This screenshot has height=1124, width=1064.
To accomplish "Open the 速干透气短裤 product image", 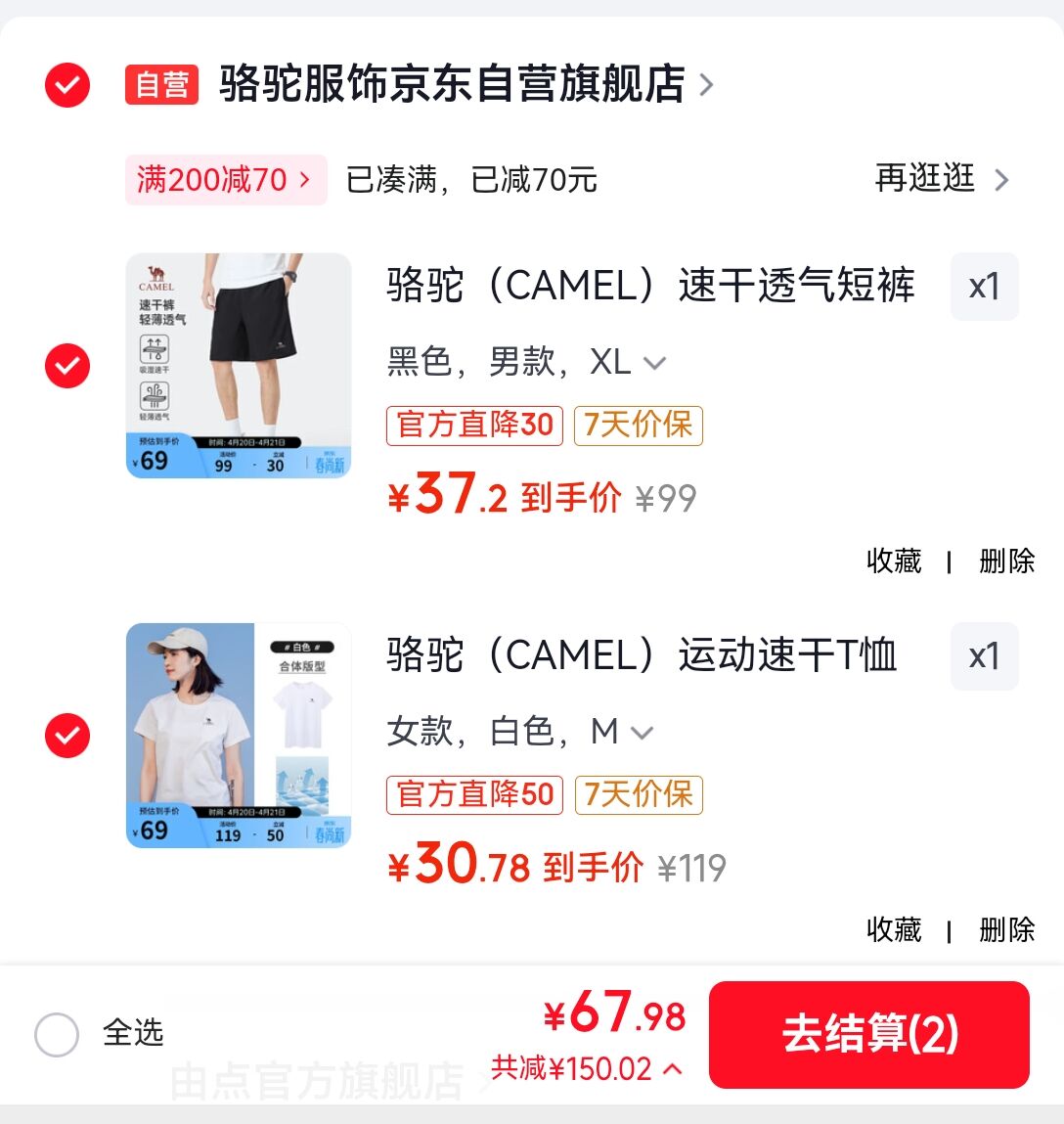I will 239,366.
